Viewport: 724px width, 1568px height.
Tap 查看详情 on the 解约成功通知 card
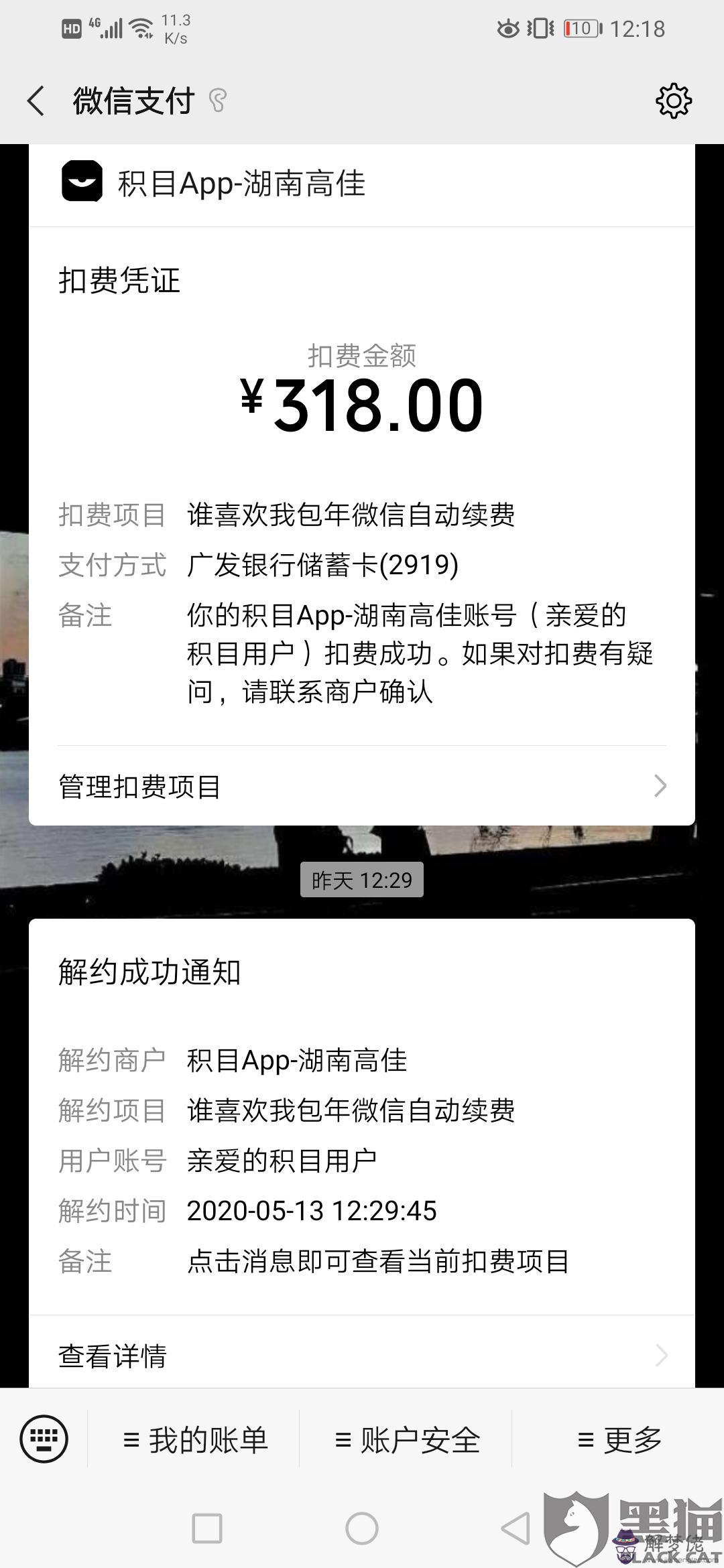(362, 1356)
